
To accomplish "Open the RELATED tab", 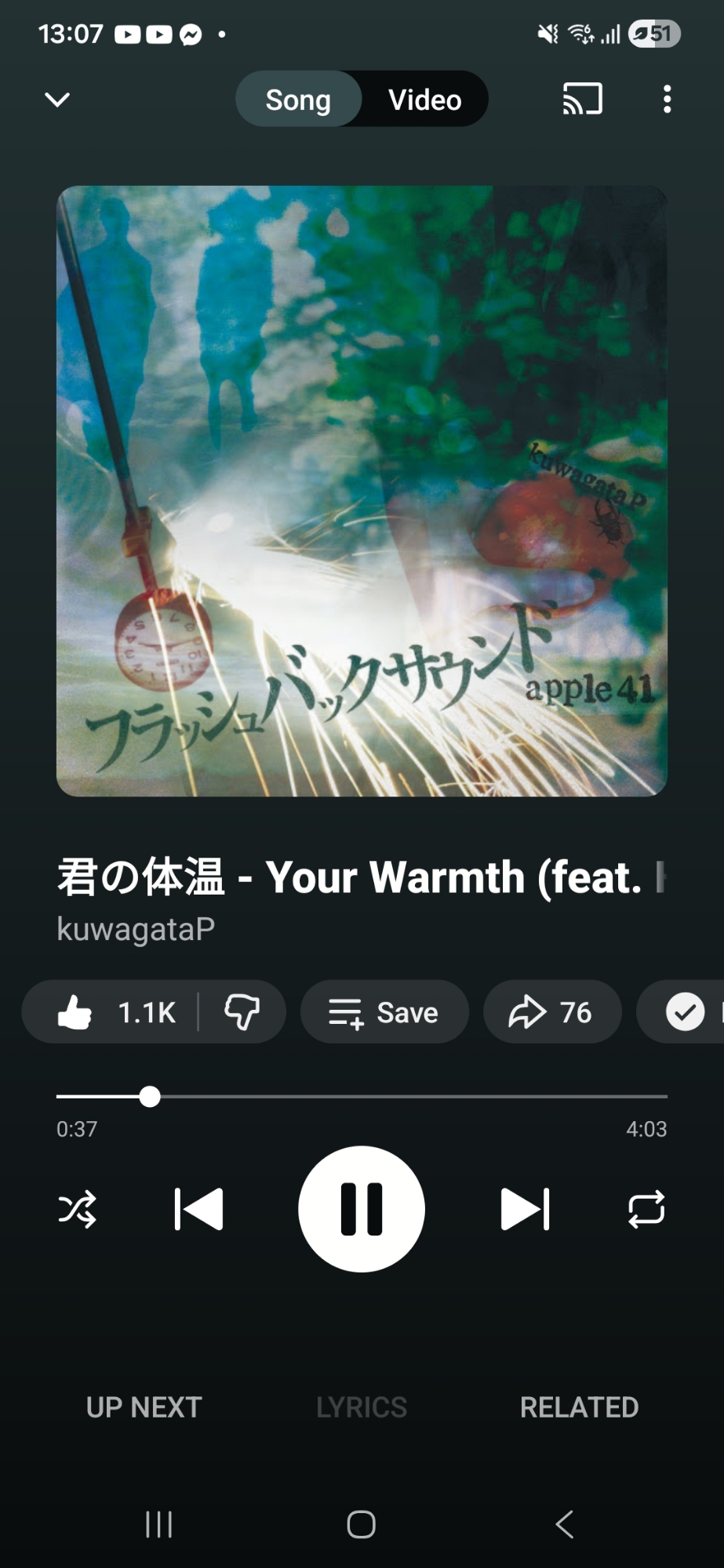I will (579, 1407).
